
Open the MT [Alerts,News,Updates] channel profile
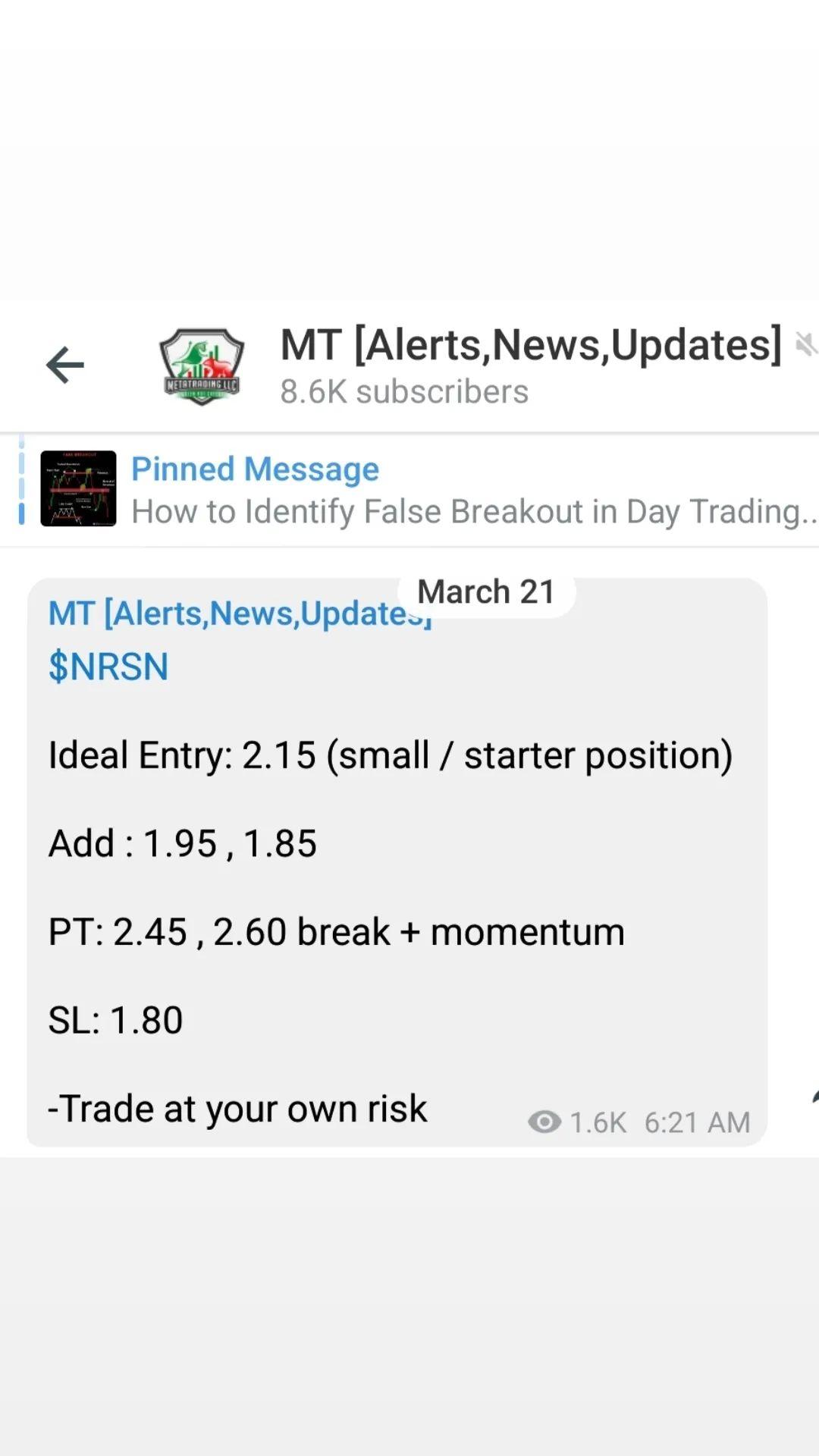(x=529, y=366)
